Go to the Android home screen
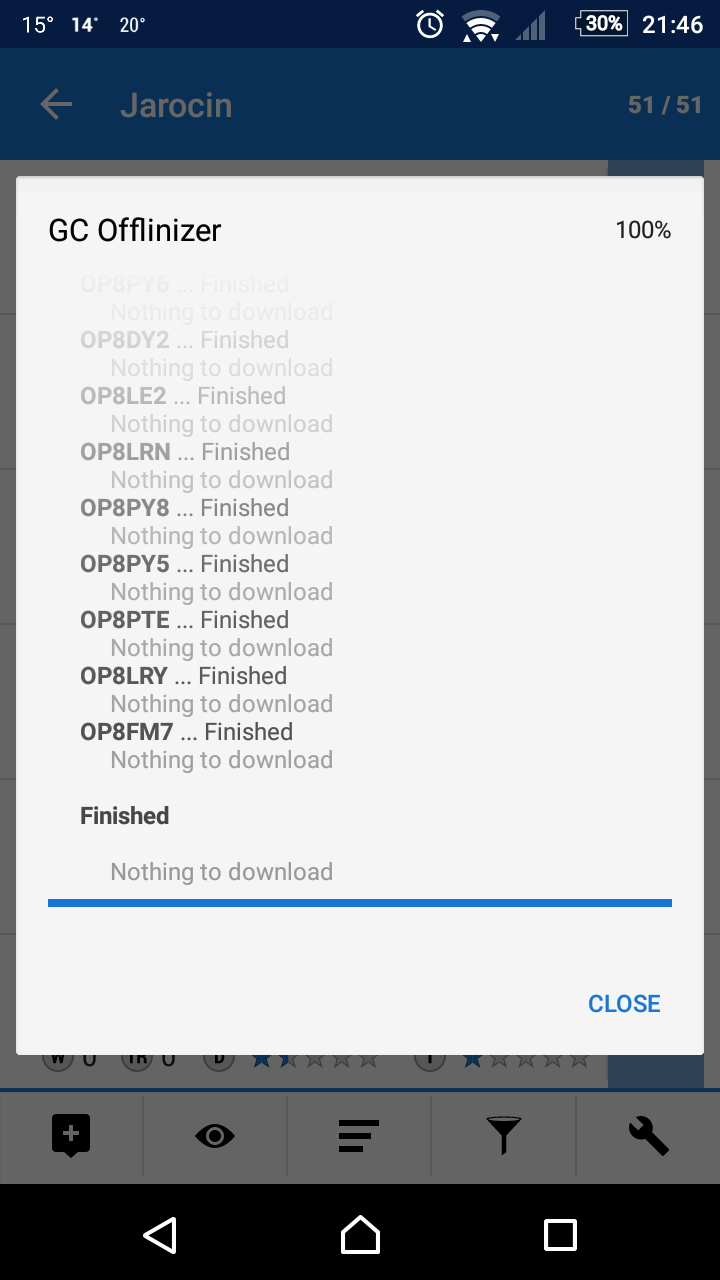Screen dimensions: 720x1280 tap(360, 1235)
